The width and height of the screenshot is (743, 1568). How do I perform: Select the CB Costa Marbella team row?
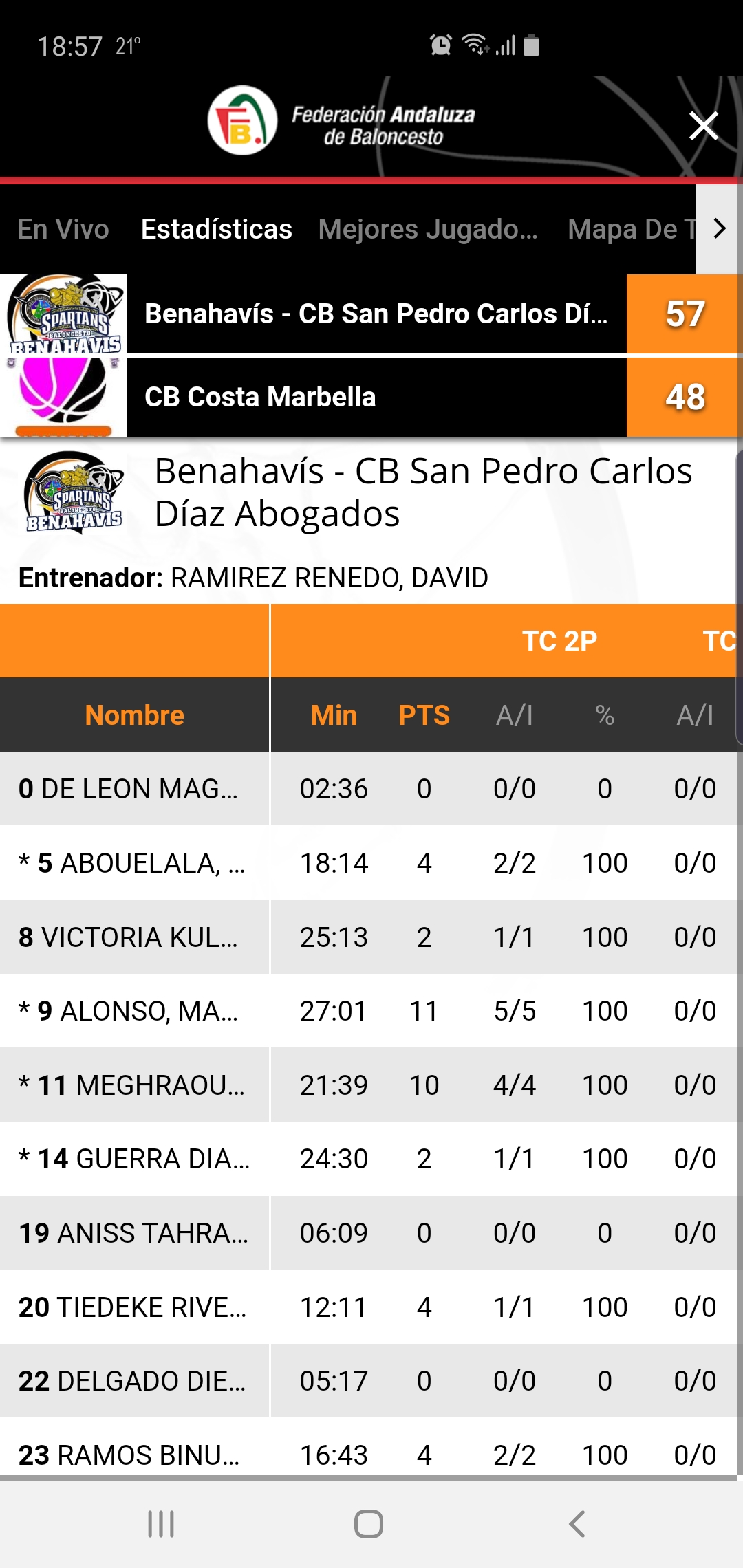pos(376,397)
